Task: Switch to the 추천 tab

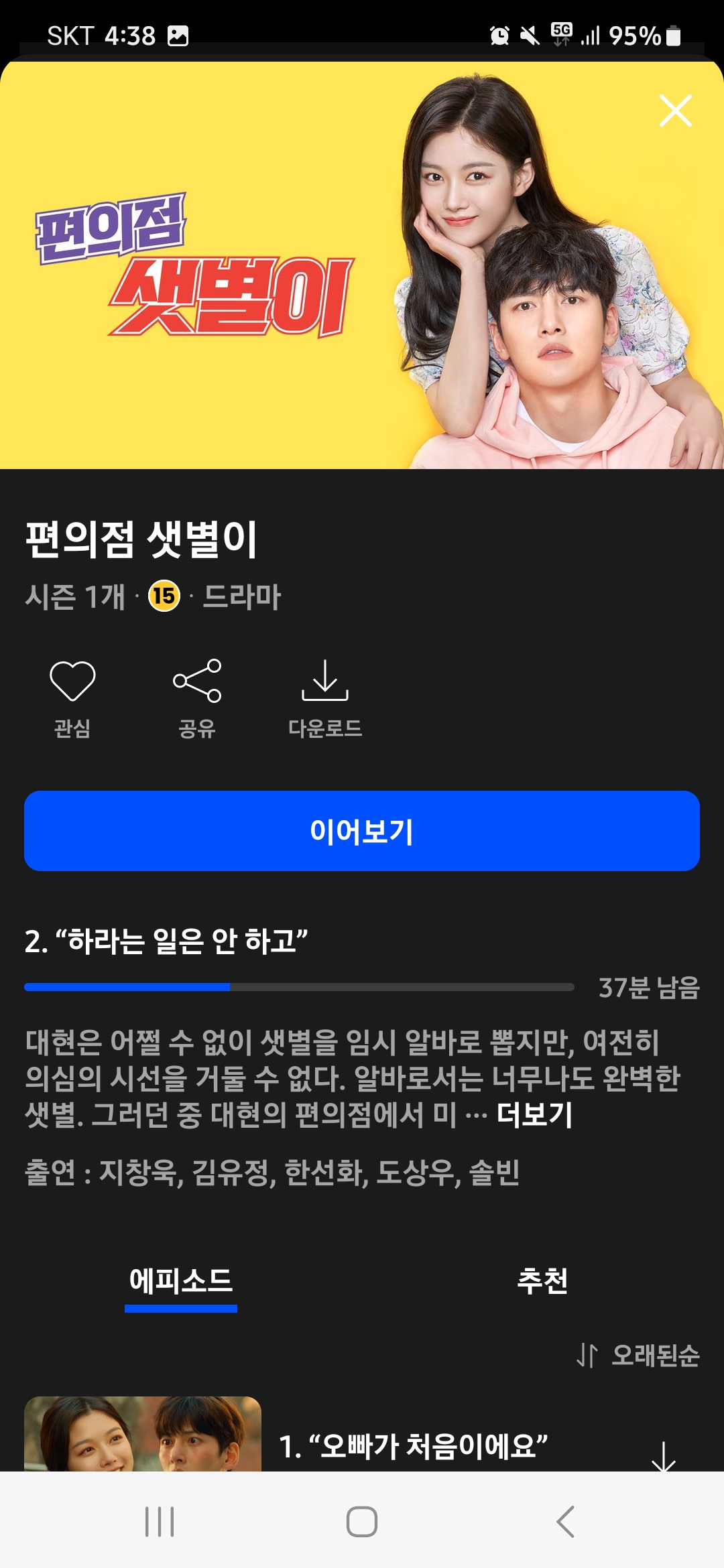Action: (542, 1281)
